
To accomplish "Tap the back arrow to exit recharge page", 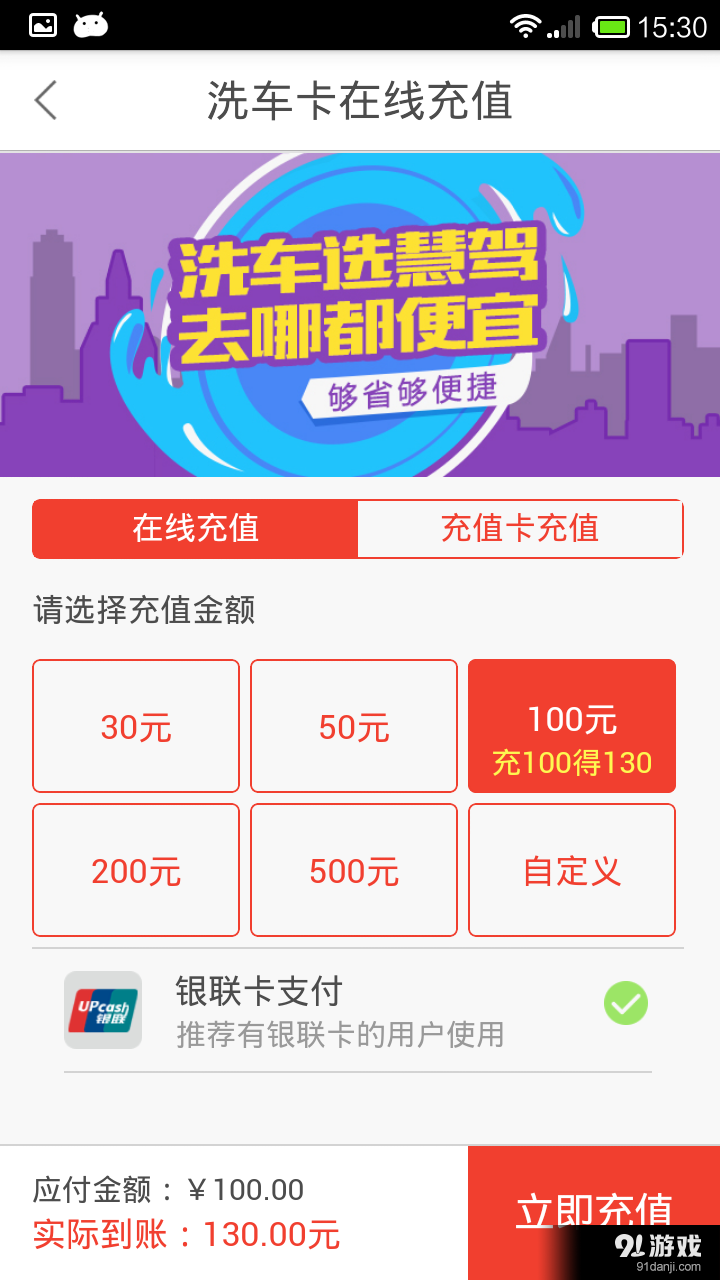I will tap(45, 101).
